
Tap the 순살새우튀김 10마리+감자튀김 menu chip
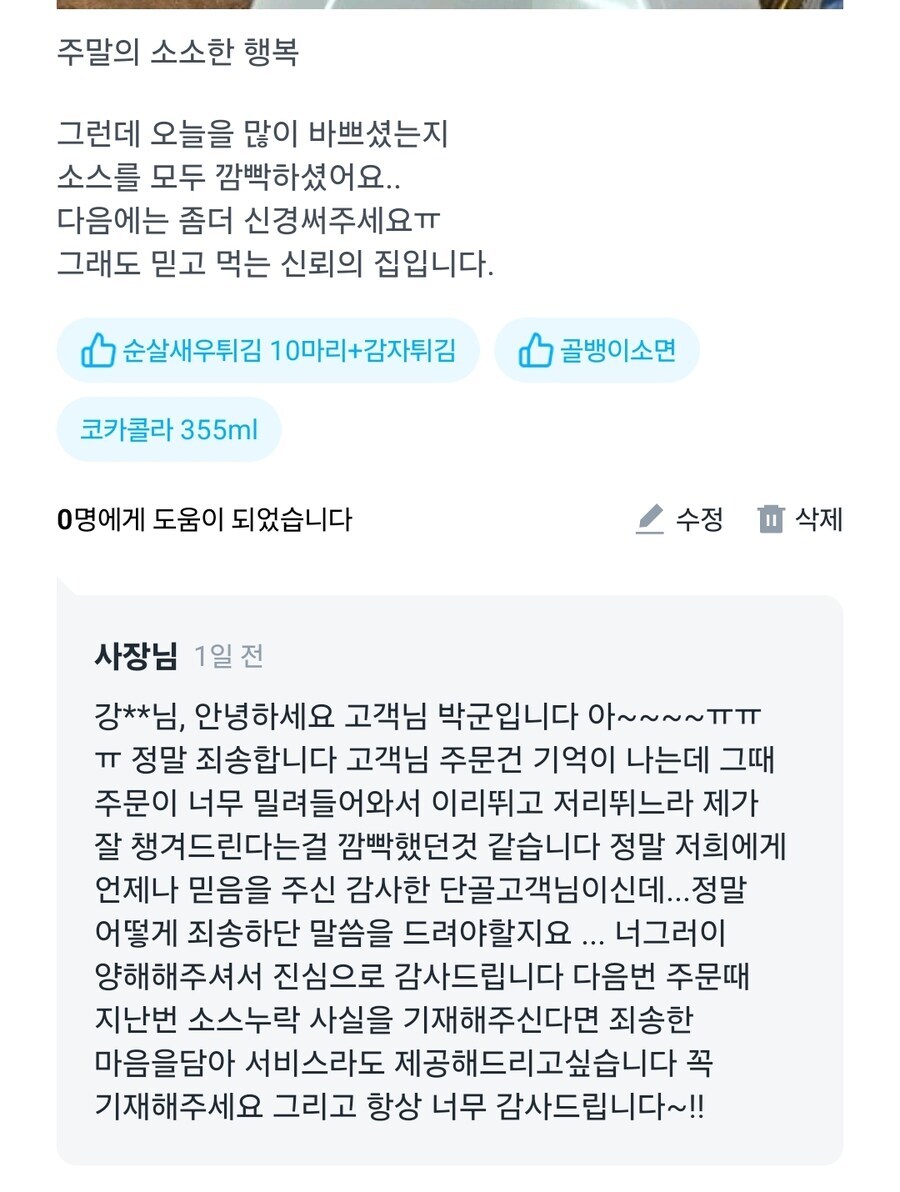coord(268,351)
